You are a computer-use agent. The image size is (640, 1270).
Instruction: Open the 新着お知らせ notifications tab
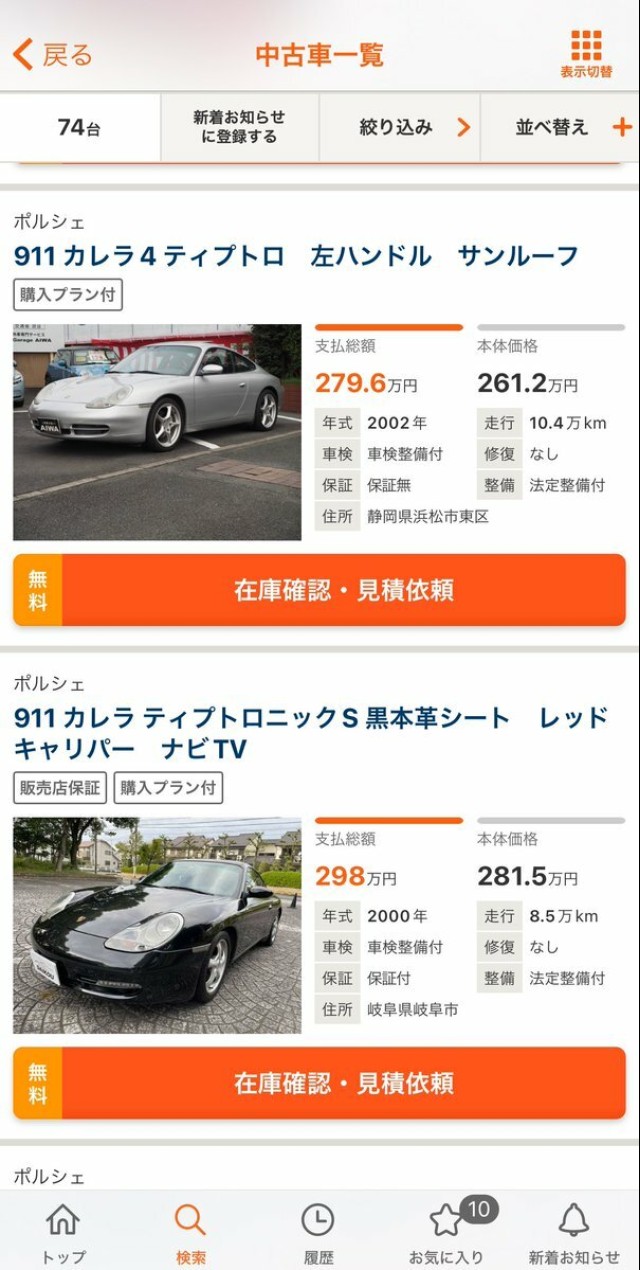coord(574,1232)
